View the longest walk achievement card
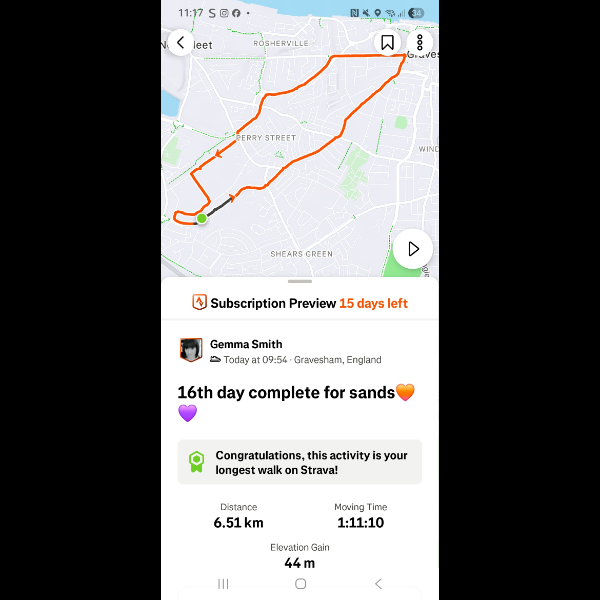The image size is (600, 600). point(300,462)
